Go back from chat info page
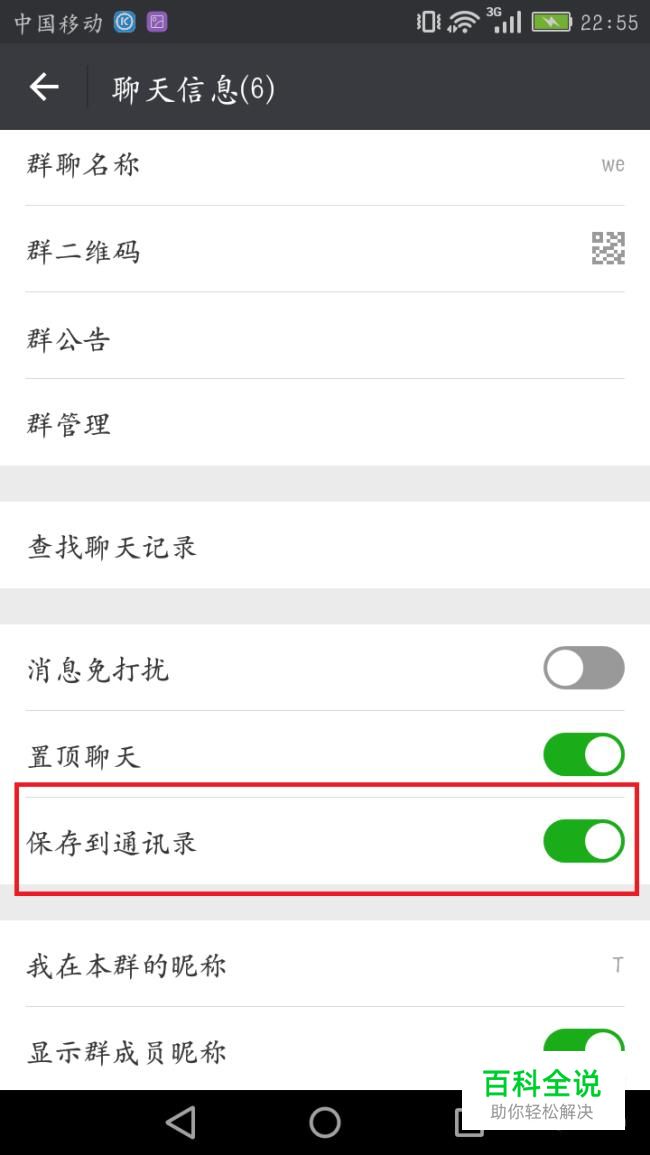This screenshot has height=1155, width=650. tap(44, 88)
